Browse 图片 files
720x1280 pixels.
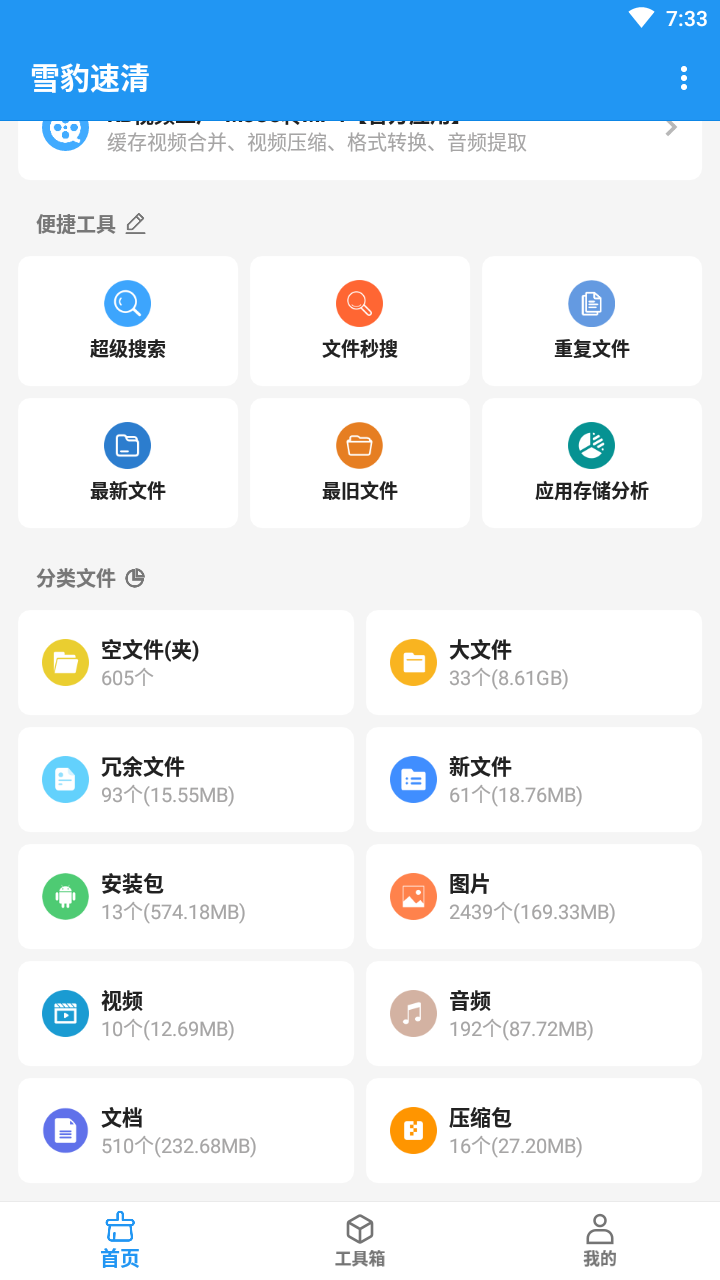[x=534, y=897]
